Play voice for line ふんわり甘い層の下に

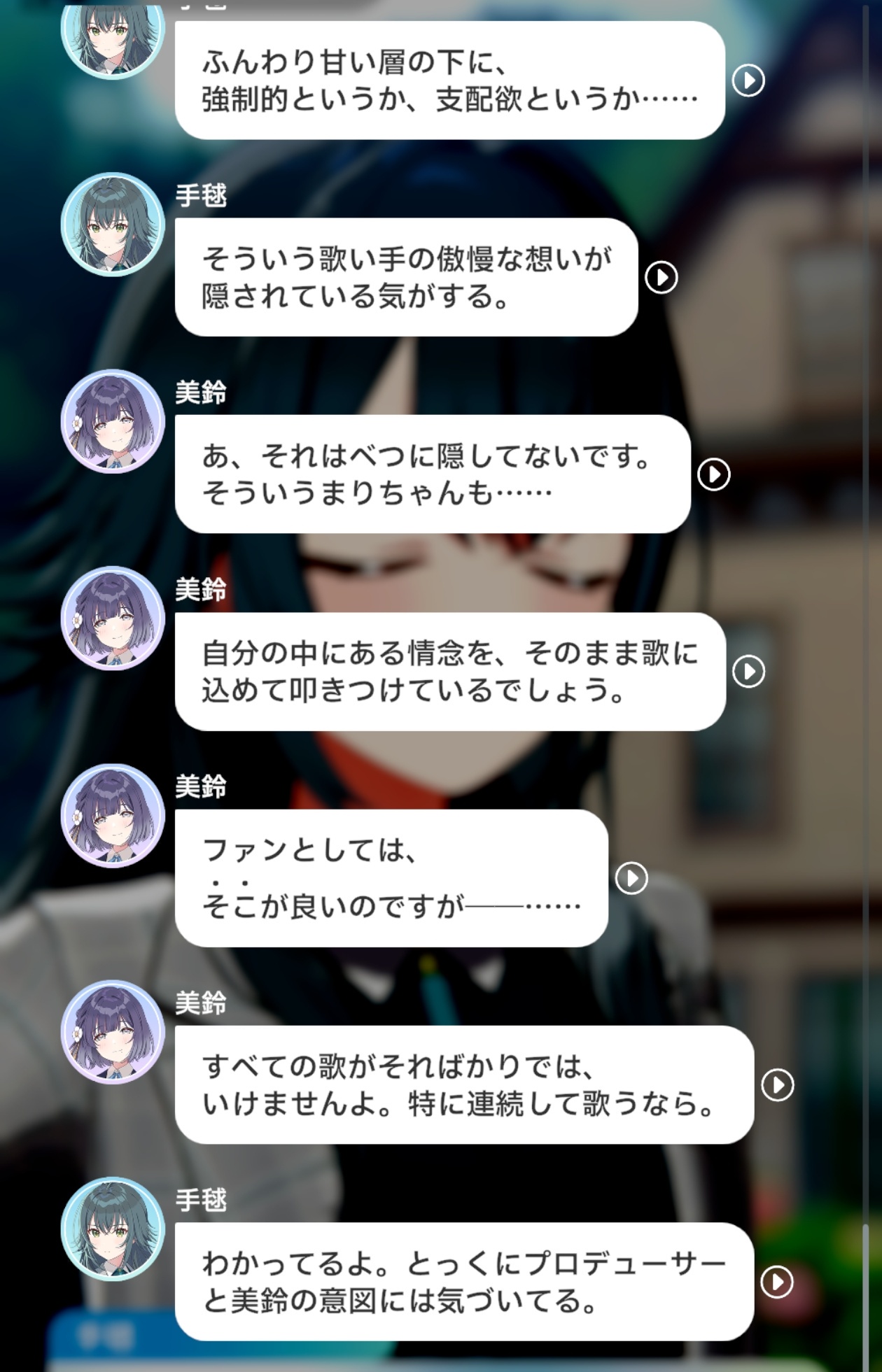tap(748, 80)
